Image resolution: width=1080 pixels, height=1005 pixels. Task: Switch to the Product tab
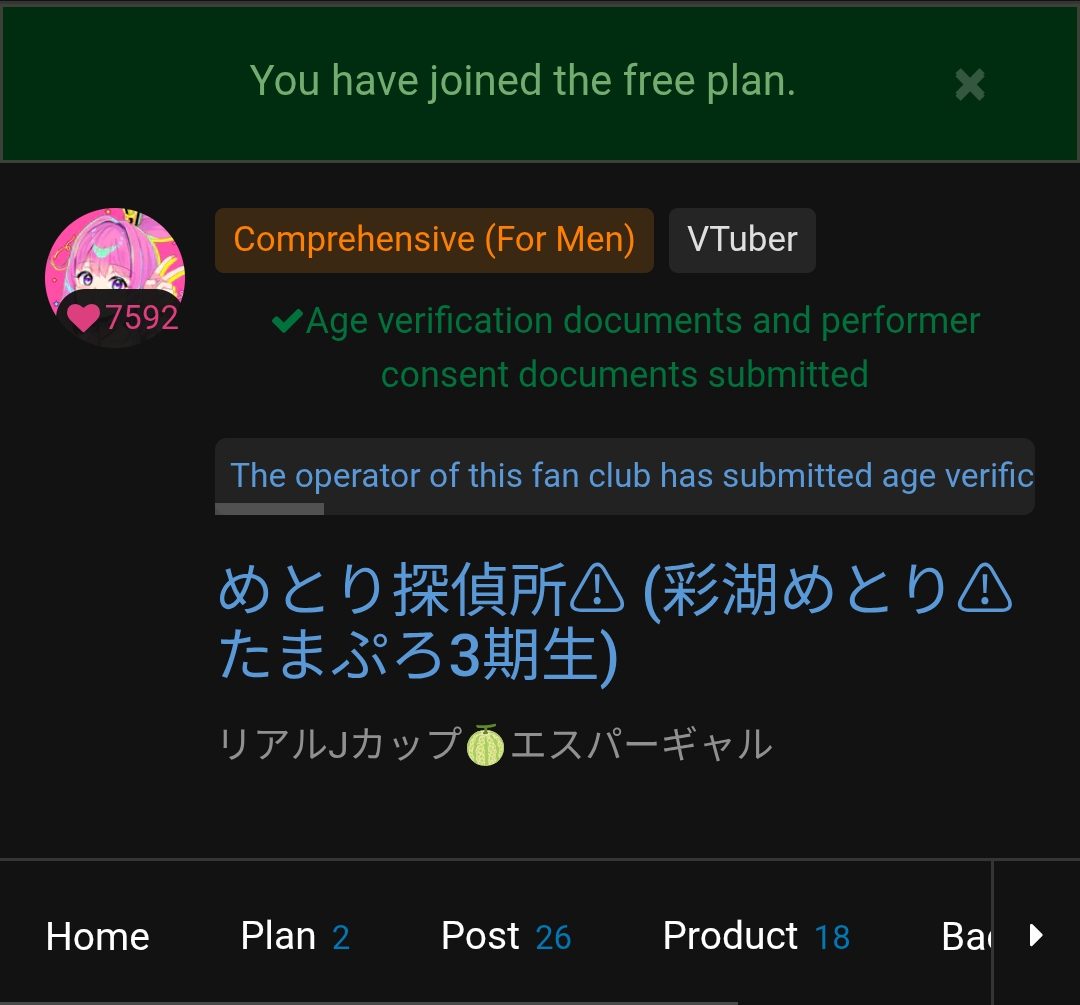pyautogui.click(x=755, y=937)
